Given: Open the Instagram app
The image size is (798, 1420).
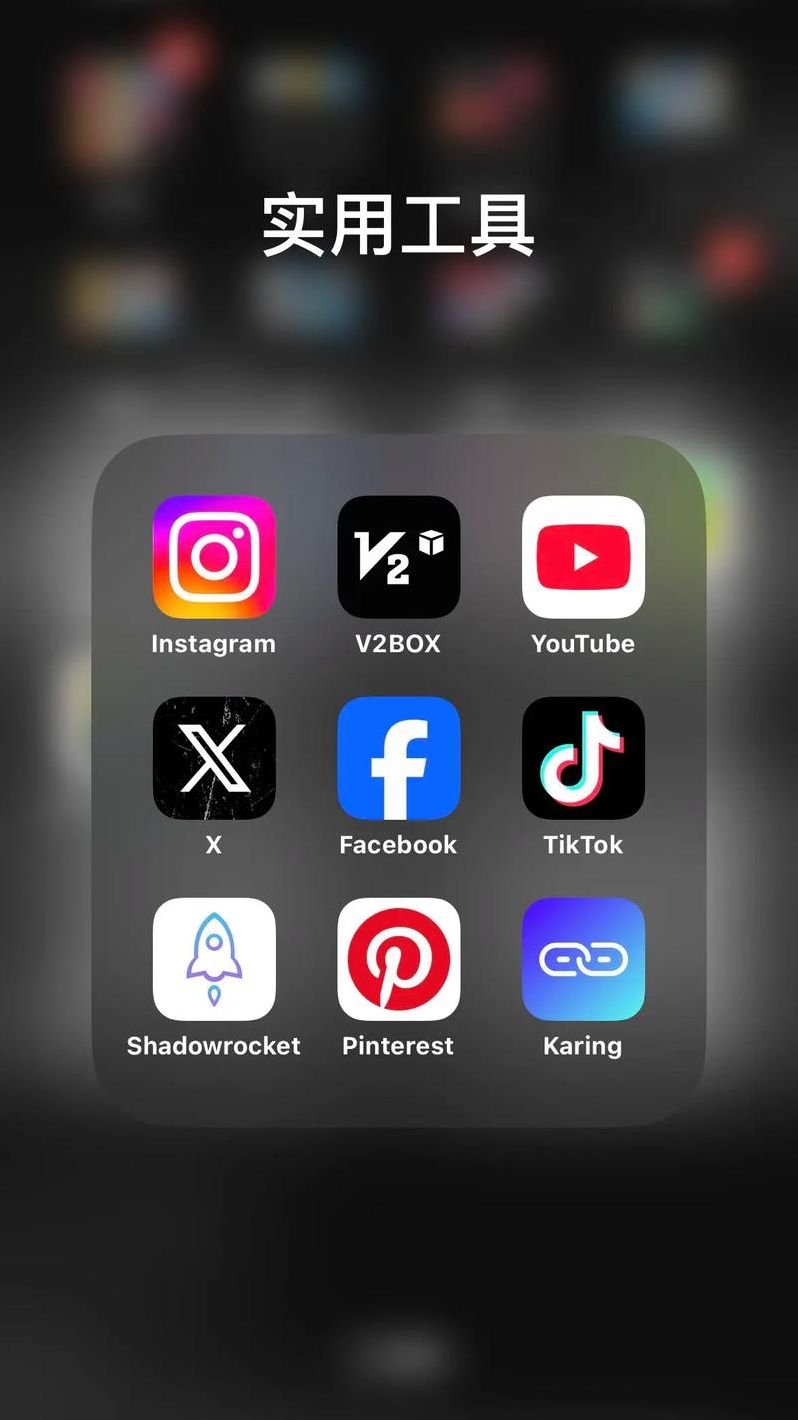Looking at the screenshot, I should tap(213, 557).
